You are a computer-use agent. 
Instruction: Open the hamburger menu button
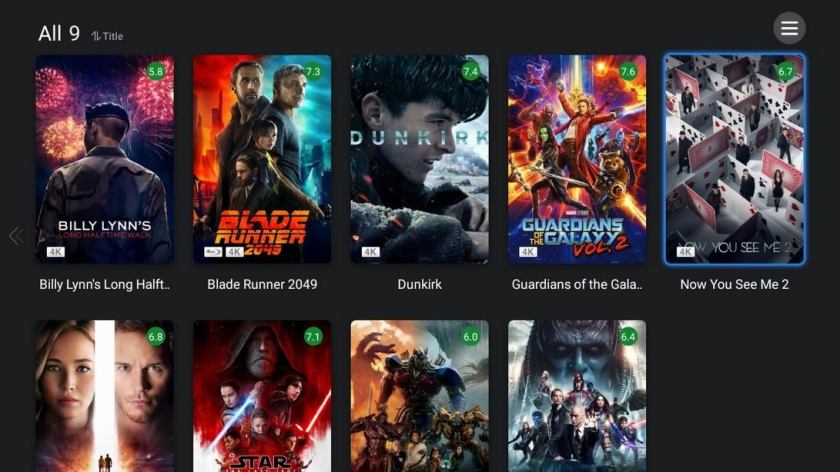tap(789, 28)
